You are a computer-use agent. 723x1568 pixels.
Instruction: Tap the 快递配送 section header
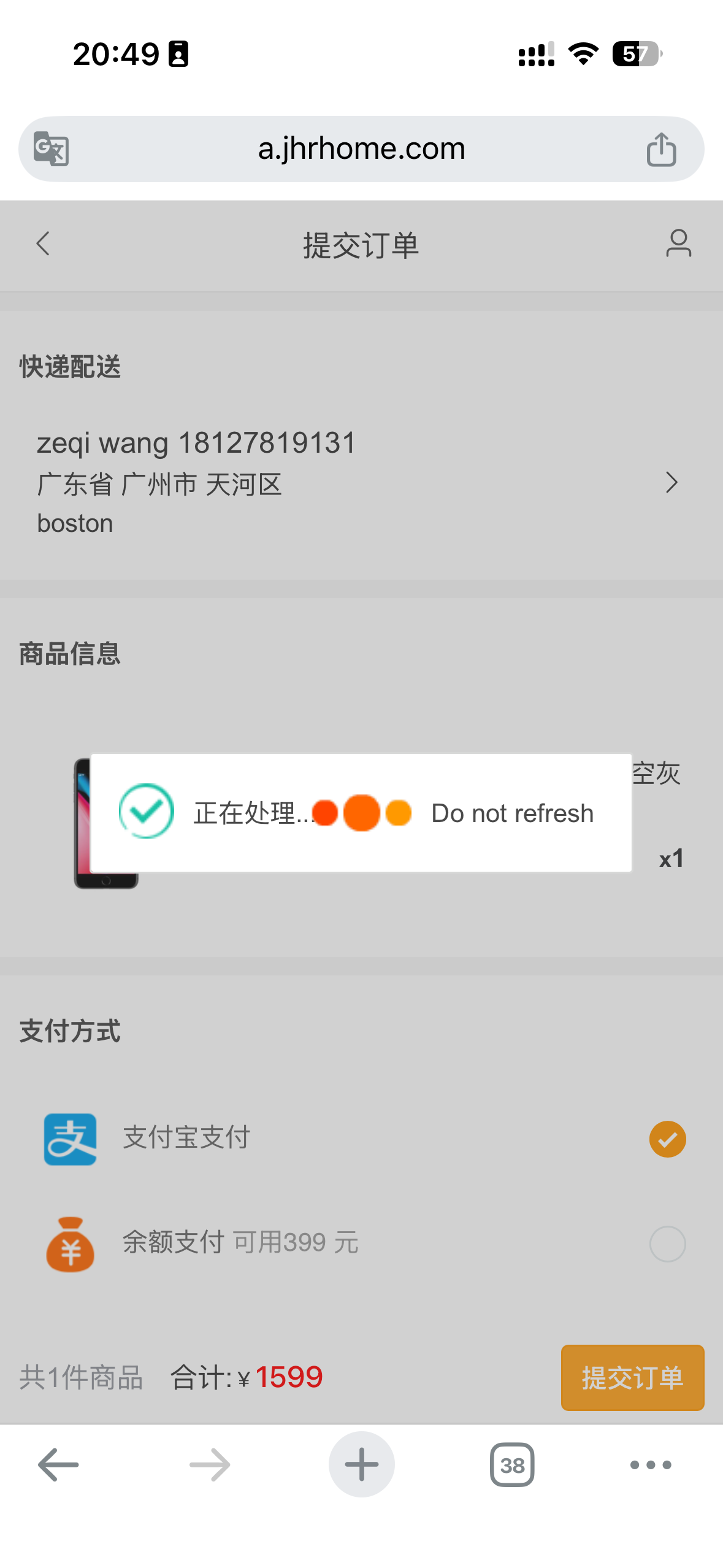click(69, 366)
